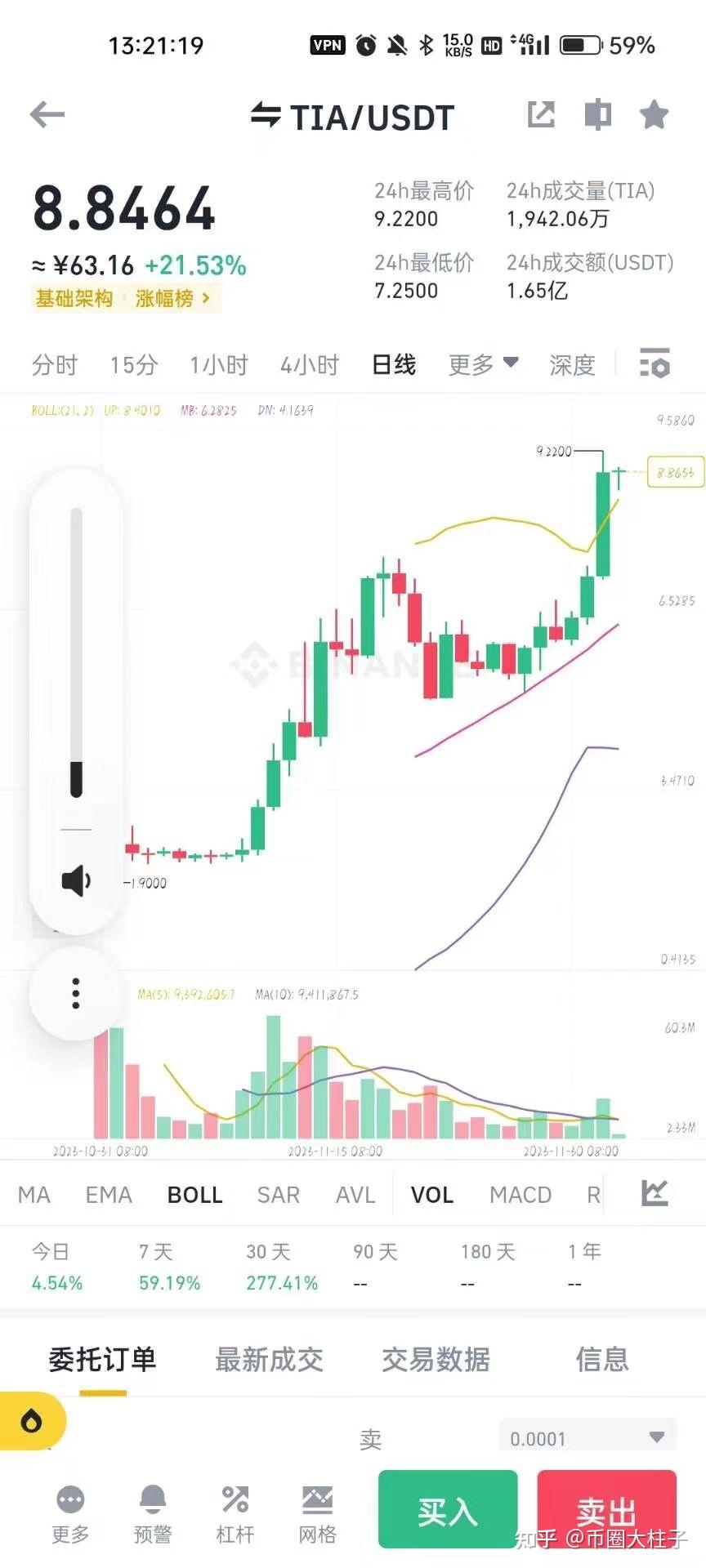
Task: Select the 4小时 chart interval
Action: [309, 365]
